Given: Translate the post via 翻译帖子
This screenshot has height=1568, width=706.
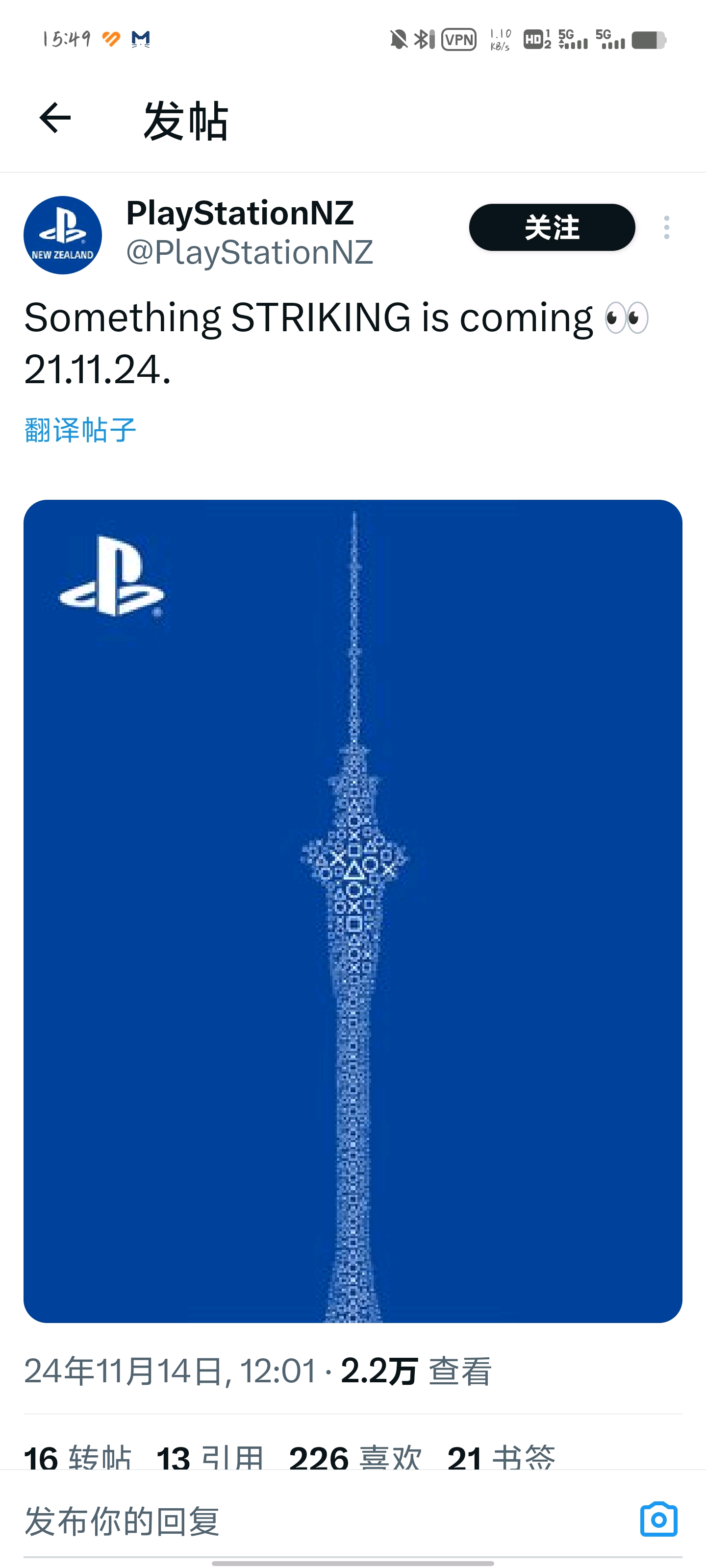Looking at the screenshot, I should (80, 430).
